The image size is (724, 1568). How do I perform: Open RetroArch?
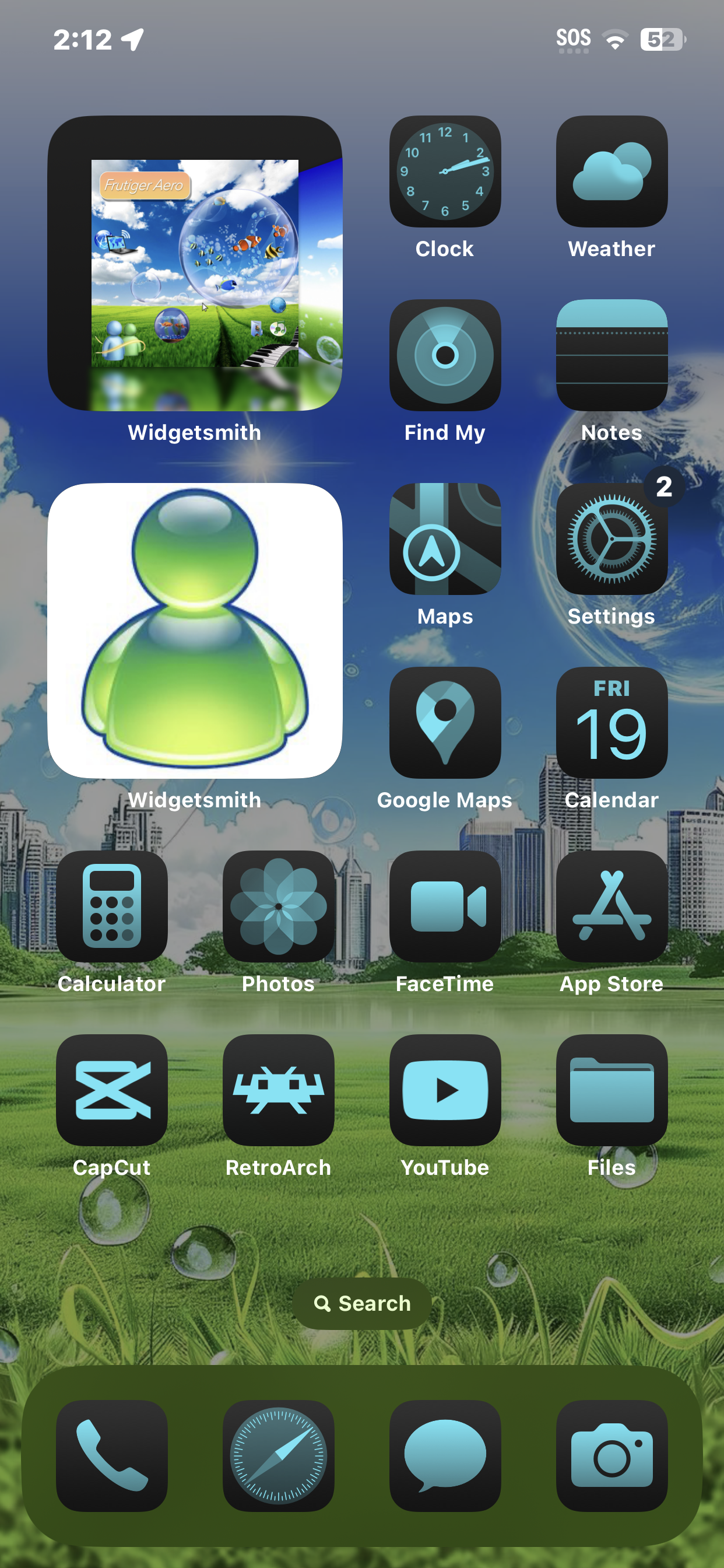click(x=279, y=1090)
